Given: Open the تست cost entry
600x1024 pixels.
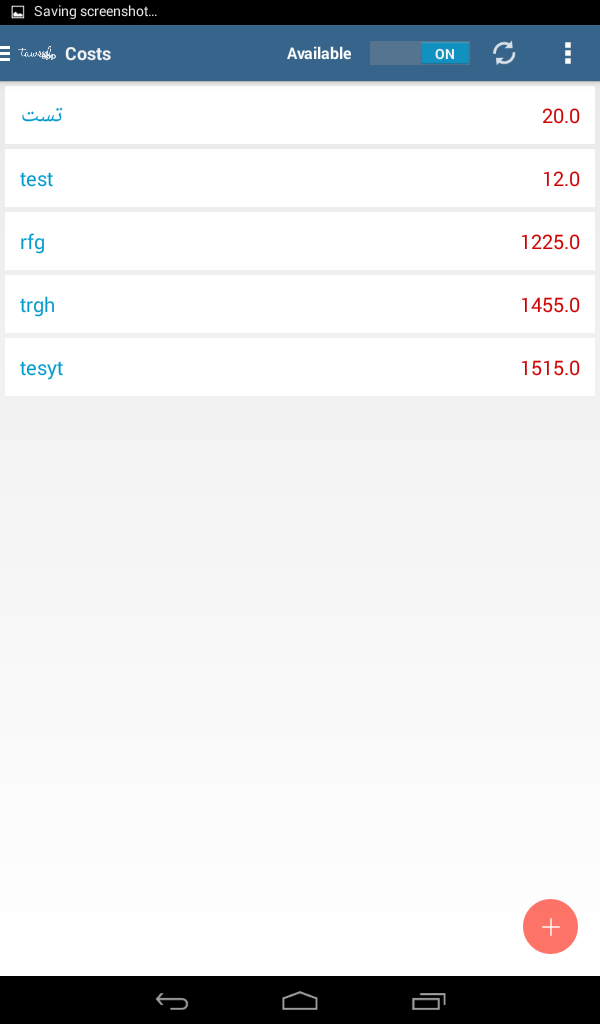Looking at the screenshot, I should click(300, 116).
